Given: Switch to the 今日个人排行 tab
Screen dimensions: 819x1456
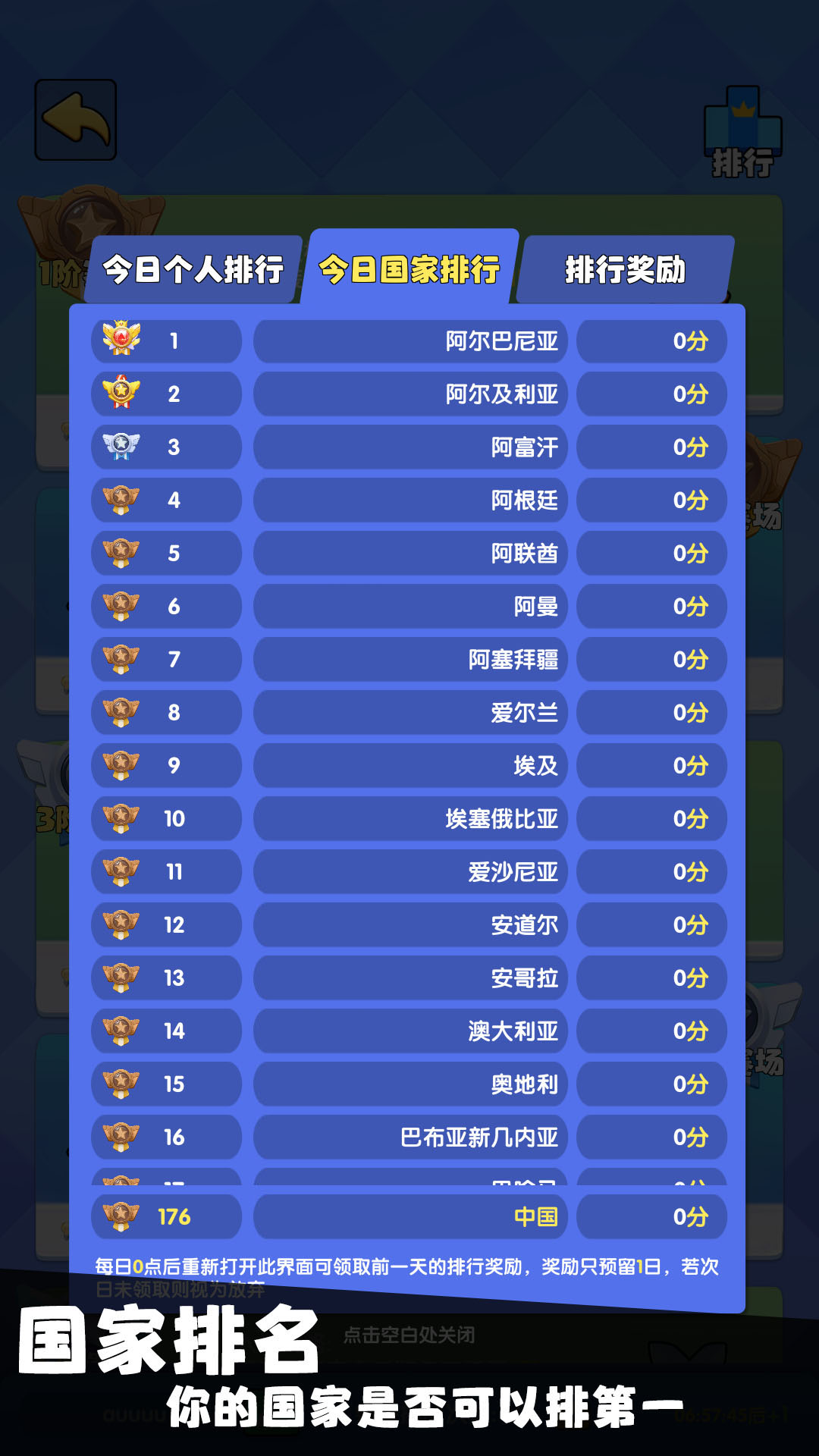Looking at the screenshot, I should coord(197,269).
